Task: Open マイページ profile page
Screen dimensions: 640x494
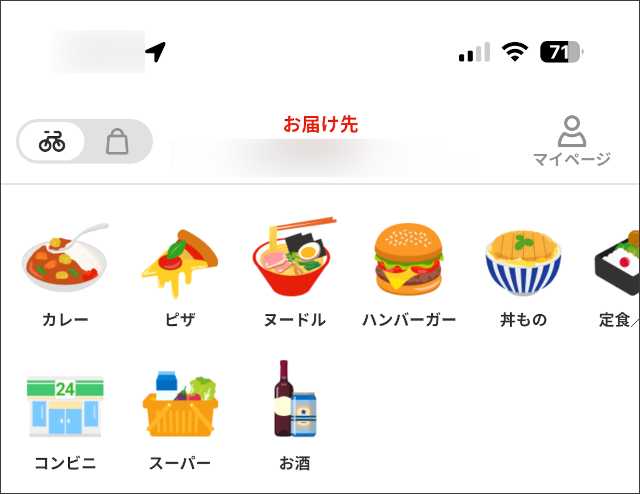Action: click(x=571, y=141)
